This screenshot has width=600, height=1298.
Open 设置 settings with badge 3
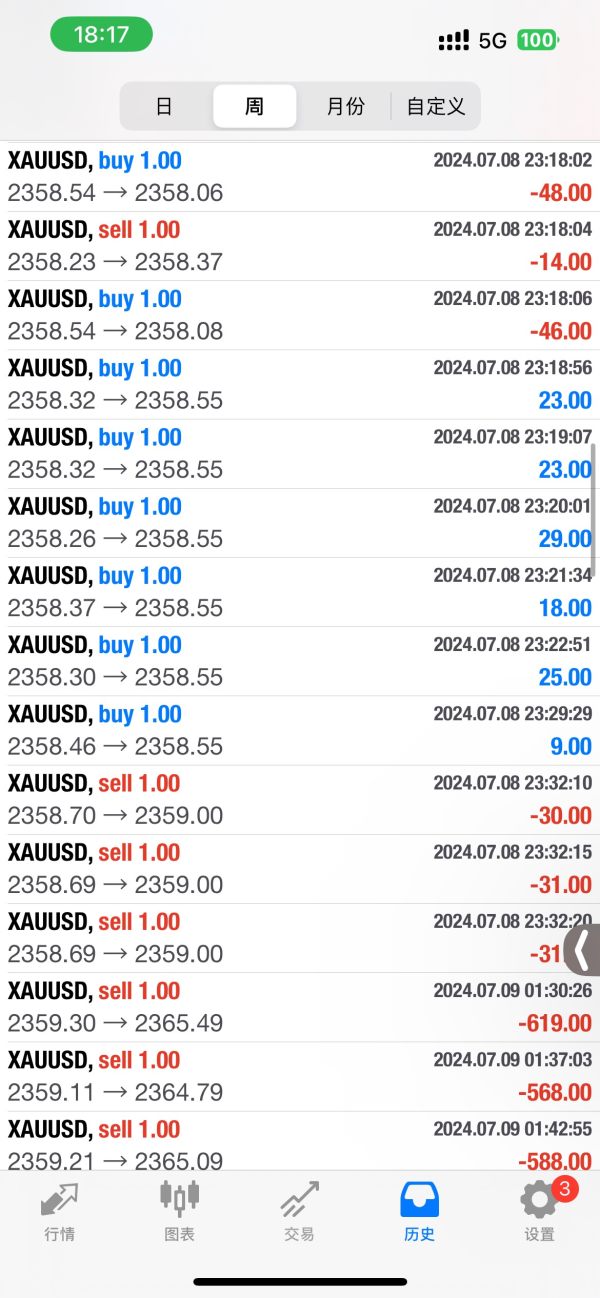[540, 1211]
